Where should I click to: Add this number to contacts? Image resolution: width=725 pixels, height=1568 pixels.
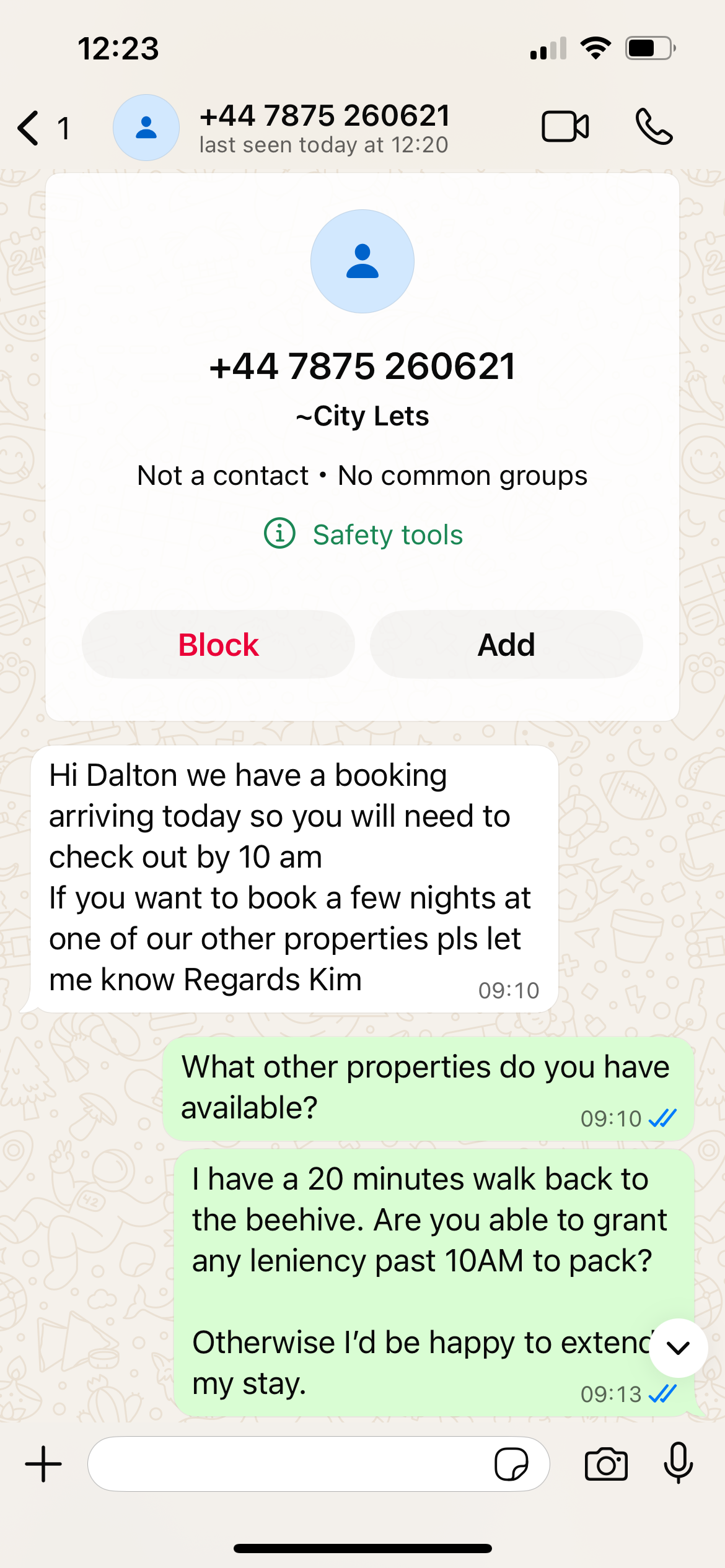click(x=506, y=645)
